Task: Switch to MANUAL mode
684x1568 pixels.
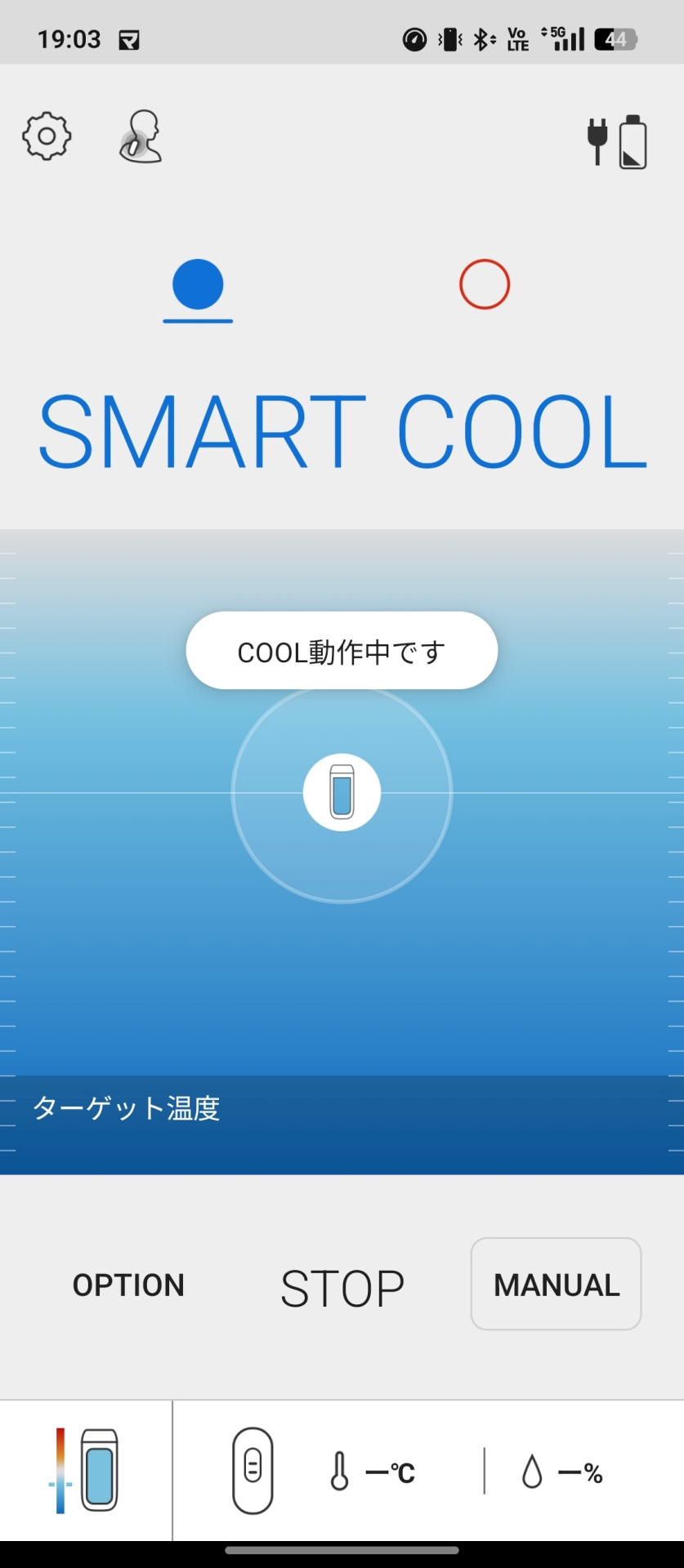Action: coord(556,1285)
